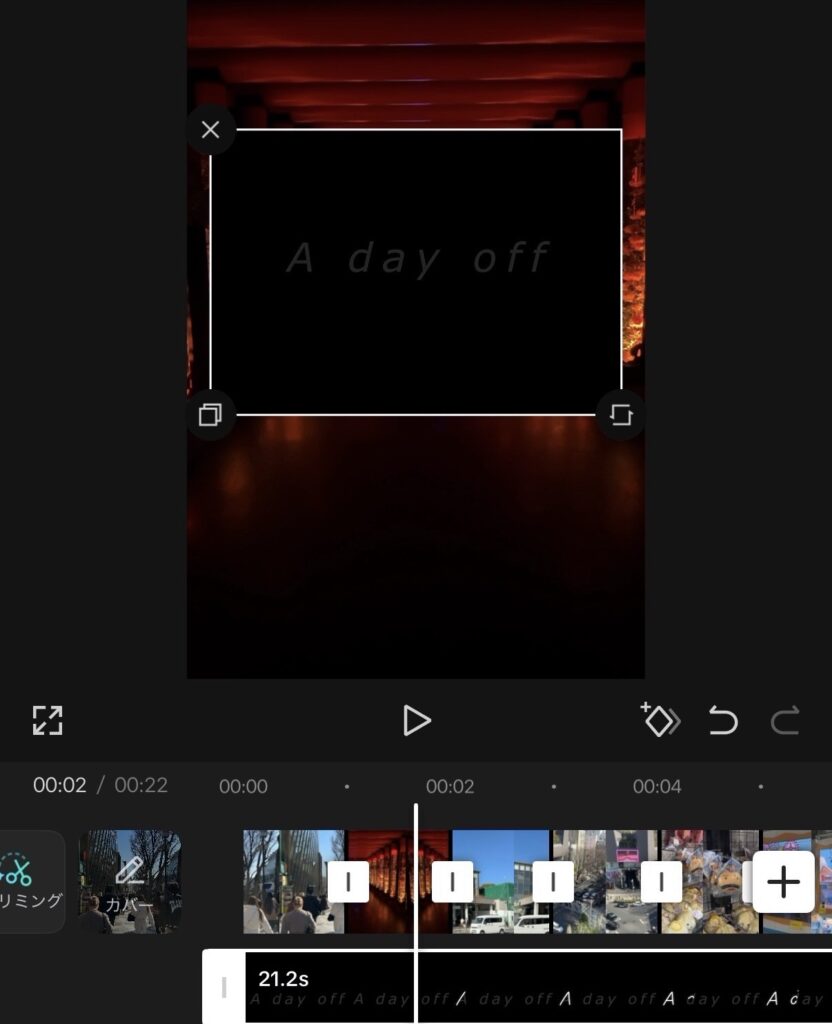
Task: Duplicate the text overlay using the copy handle
Action: click(210, 415)
